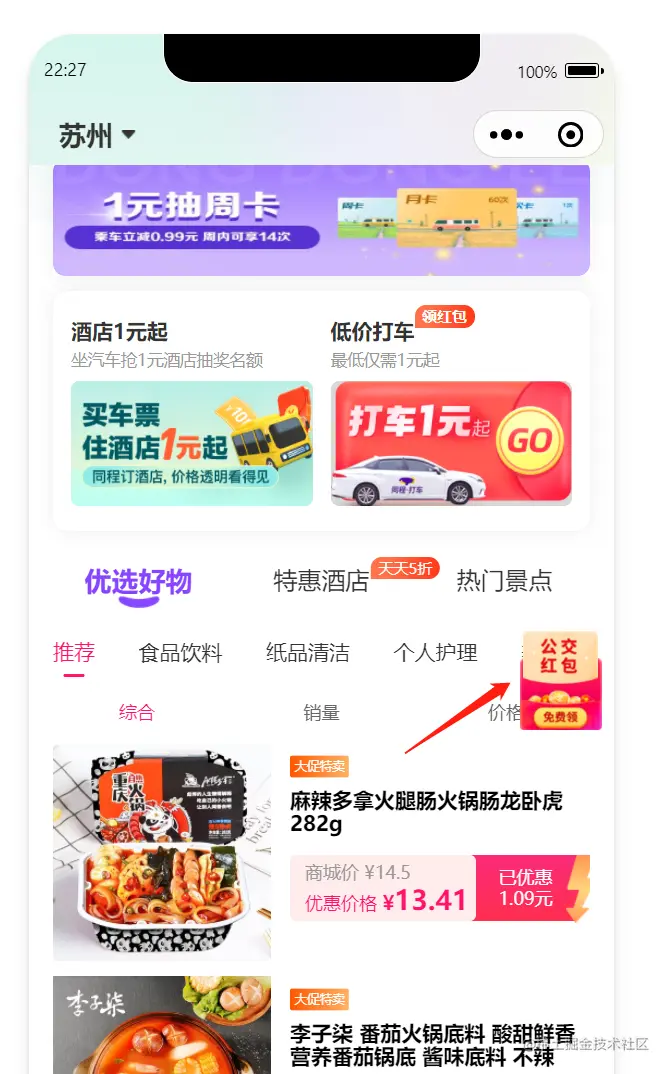The height and width of the screenshot is (1074, 671).
Task: Open the 麻辣多拿火腿肠火锅 product
Action: 426,812
